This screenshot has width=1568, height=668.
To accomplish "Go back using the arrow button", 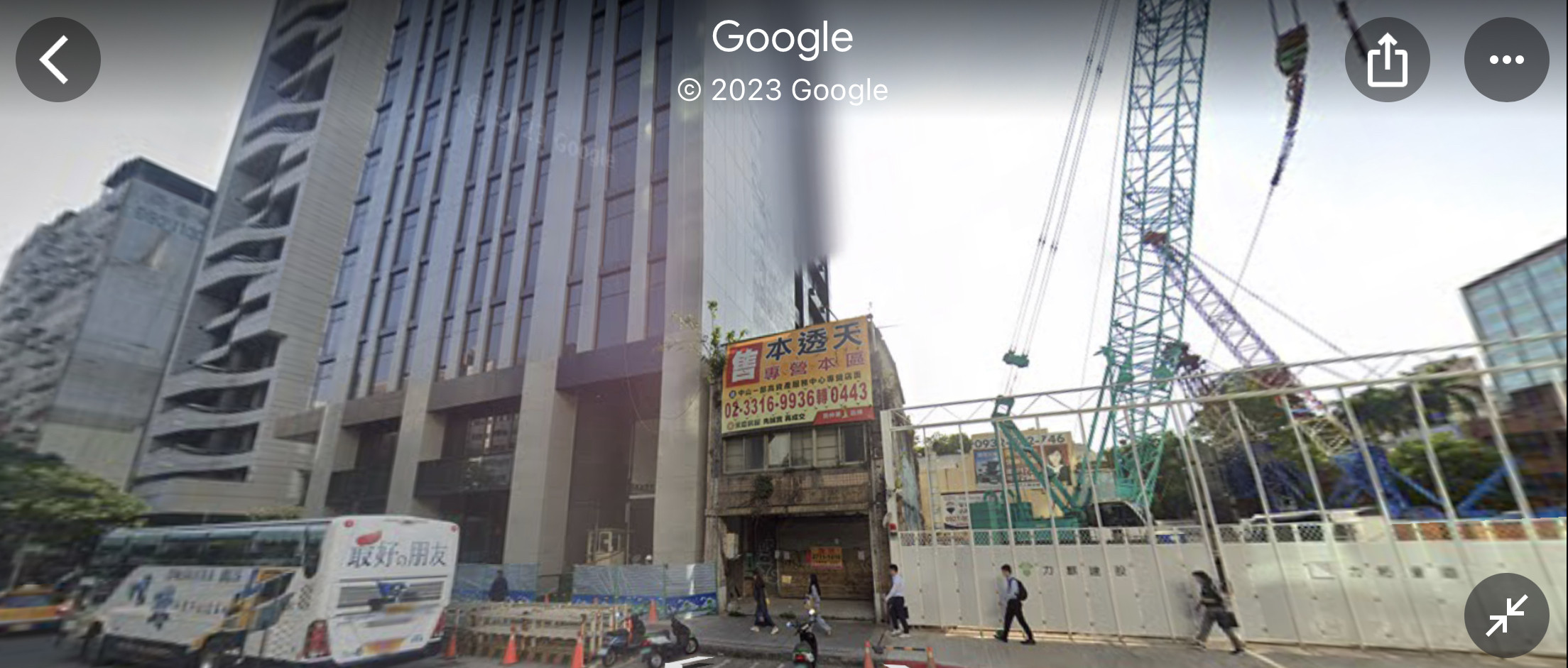I will tap(58, 60).
